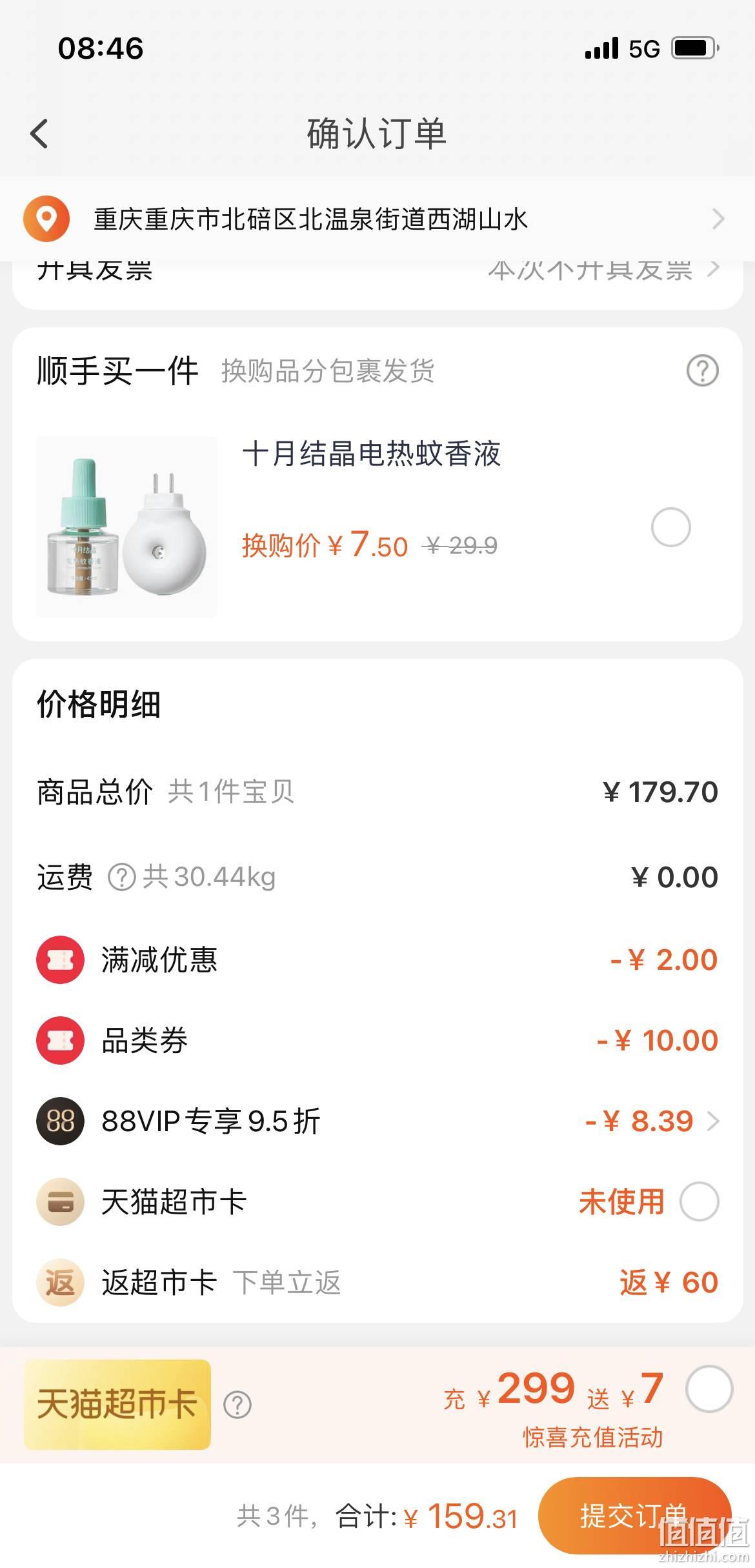Submit the order with 提交订单
This screenshot has height=1568, width=755.
click(x=635, y=1515)
